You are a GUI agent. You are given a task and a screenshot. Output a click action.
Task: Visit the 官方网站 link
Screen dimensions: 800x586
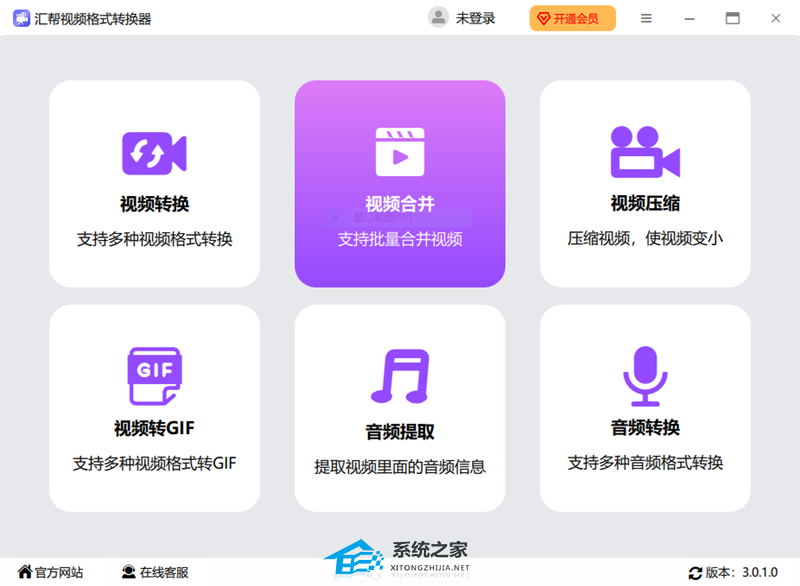(x=50, y=573)
